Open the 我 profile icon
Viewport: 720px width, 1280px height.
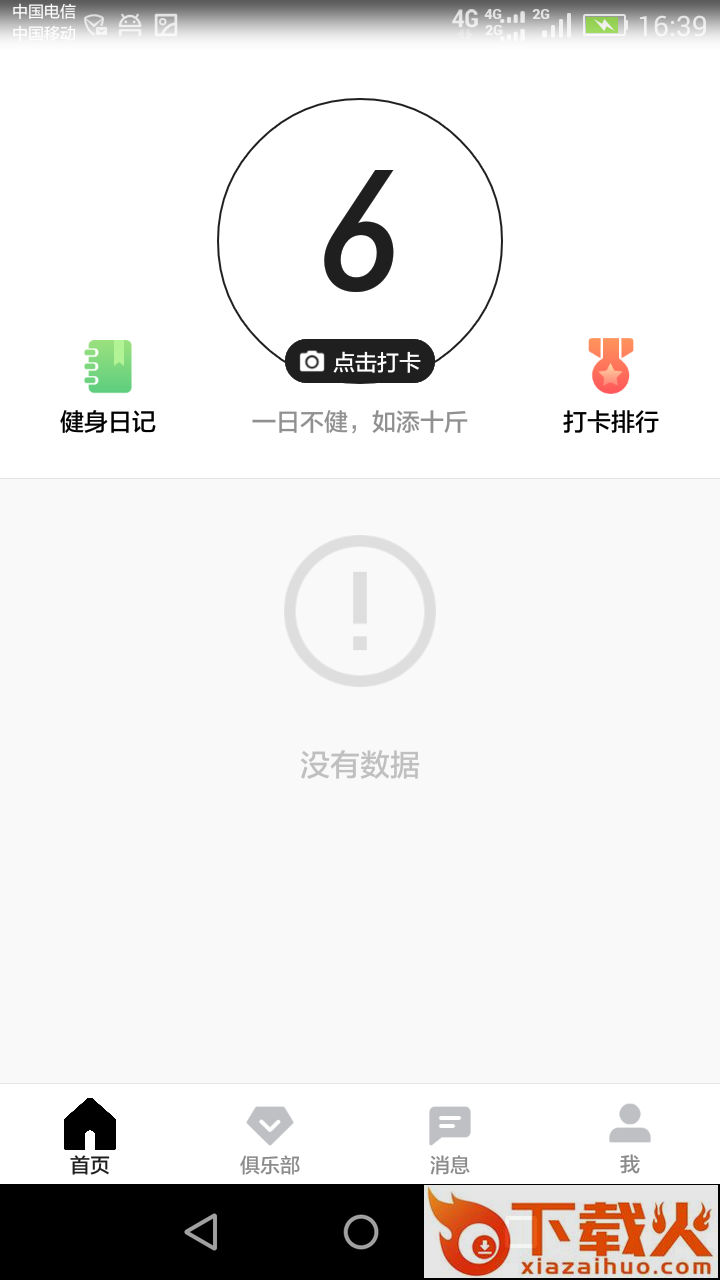pos(629,1125)
